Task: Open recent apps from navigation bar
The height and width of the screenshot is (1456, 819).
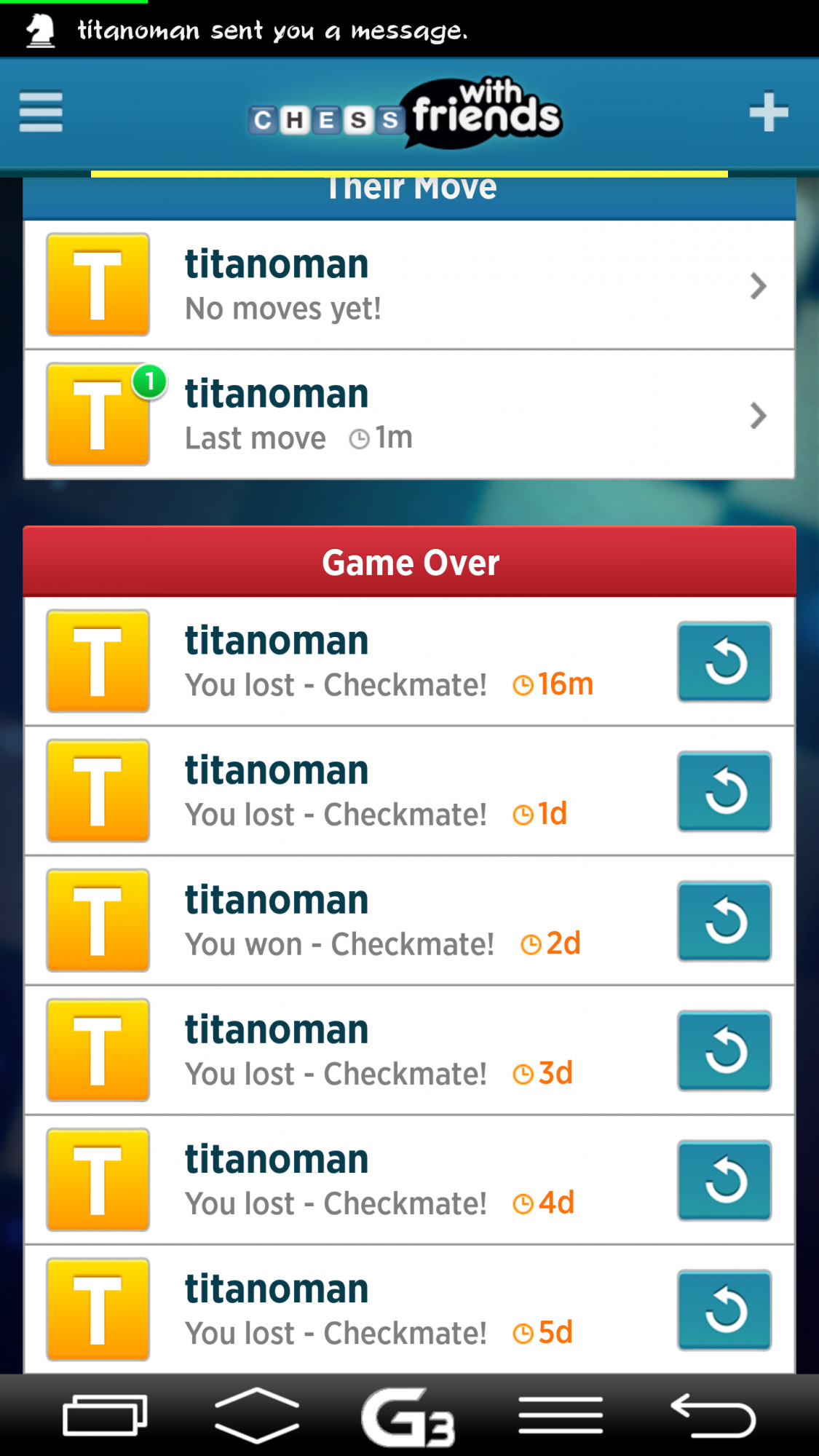Action: coord(105,1416)
